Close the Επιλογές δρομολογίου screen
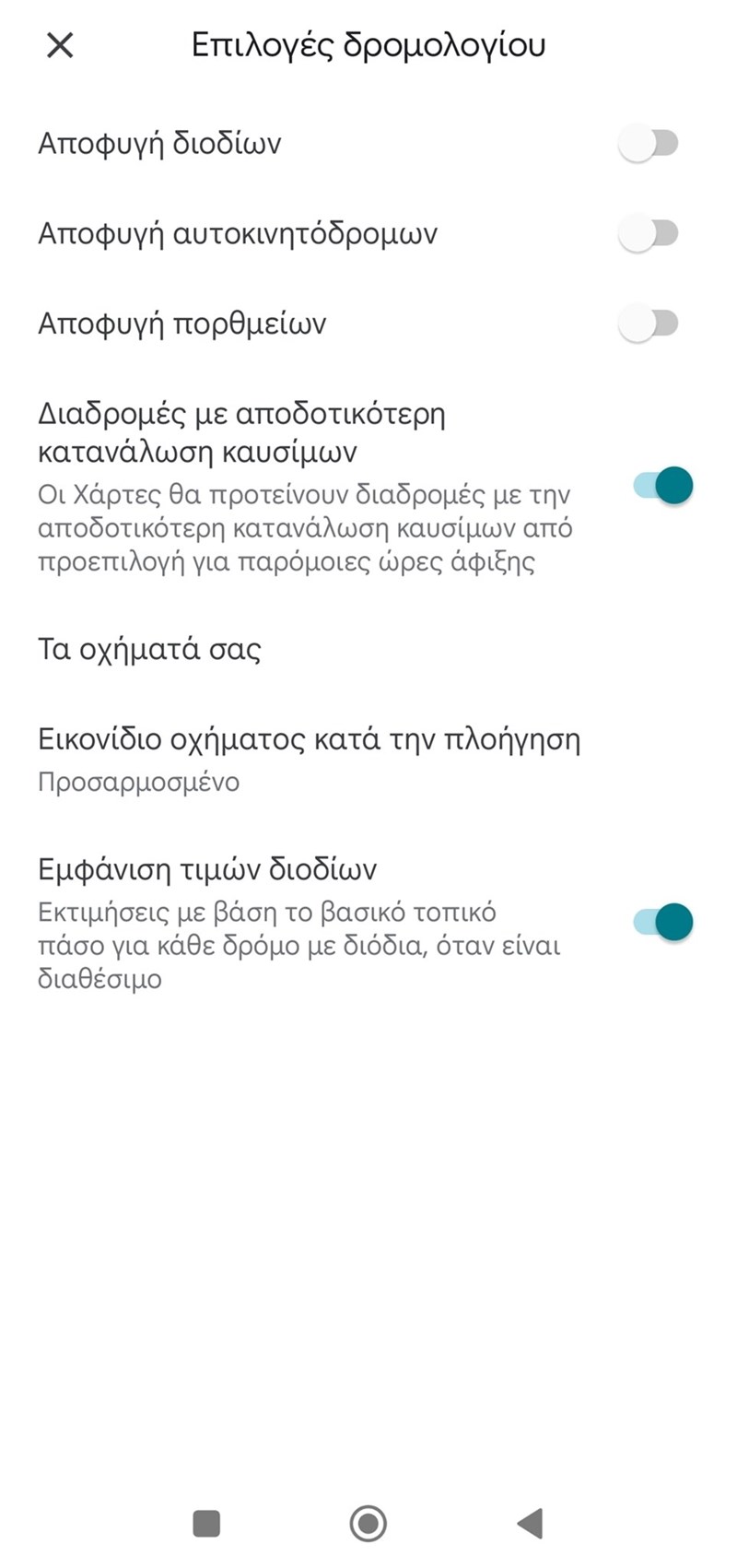 [x=59, y=44]
